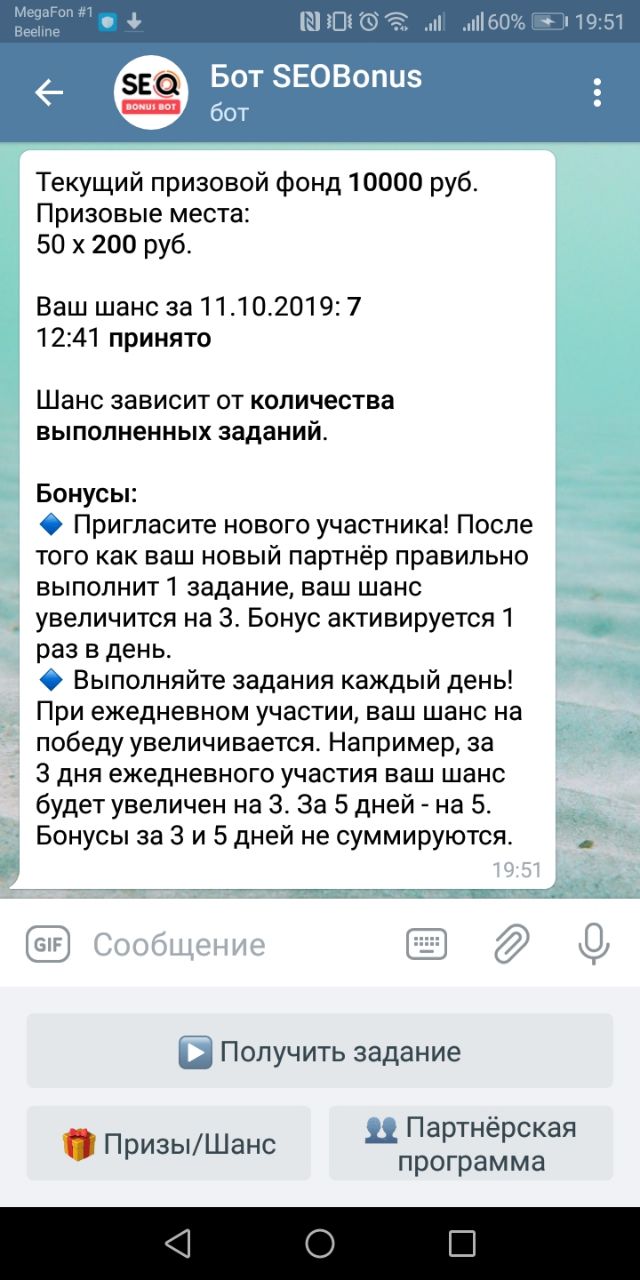Open recent apps from the navigation bar

462,1243
